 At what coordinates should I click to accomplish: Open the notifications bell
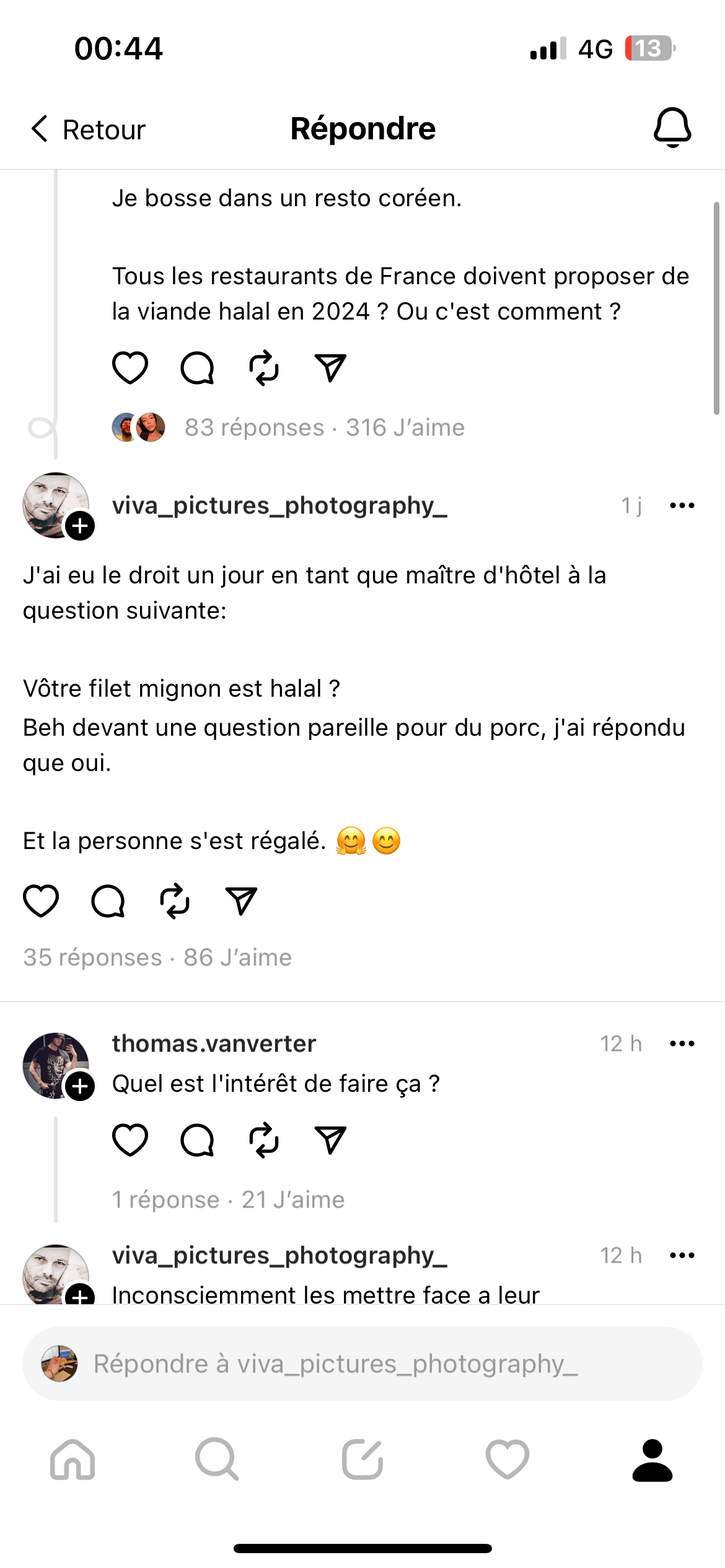point(672,128)
